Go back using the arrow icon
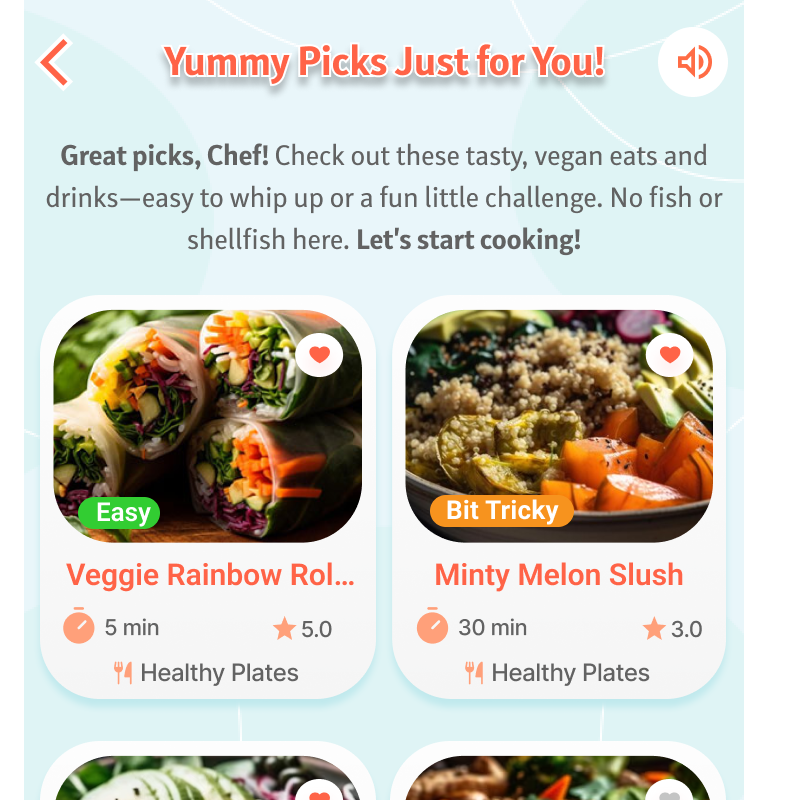This screenshot has height=800, width=800. [x=55, y=63]
